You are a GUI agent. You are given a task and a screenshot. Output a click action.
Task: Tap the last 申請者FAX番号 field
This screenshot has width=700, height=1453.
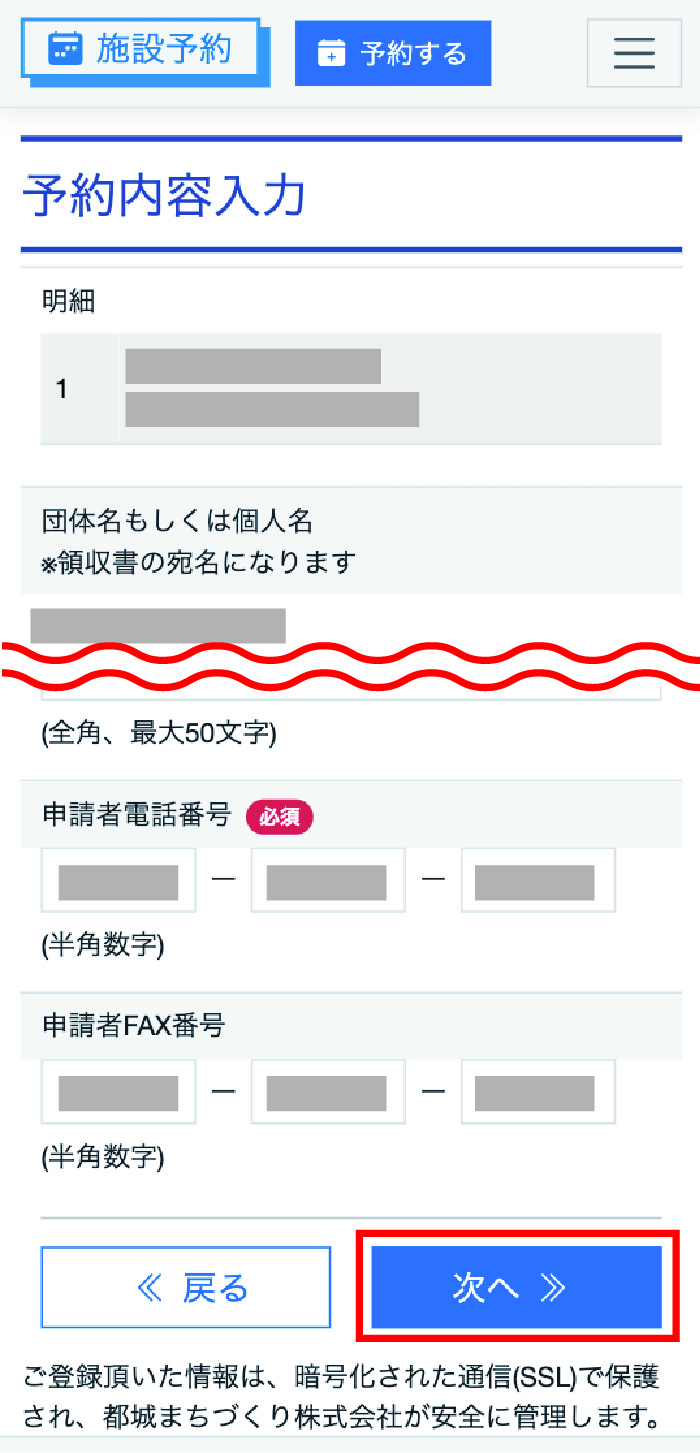coord(538,1093)
